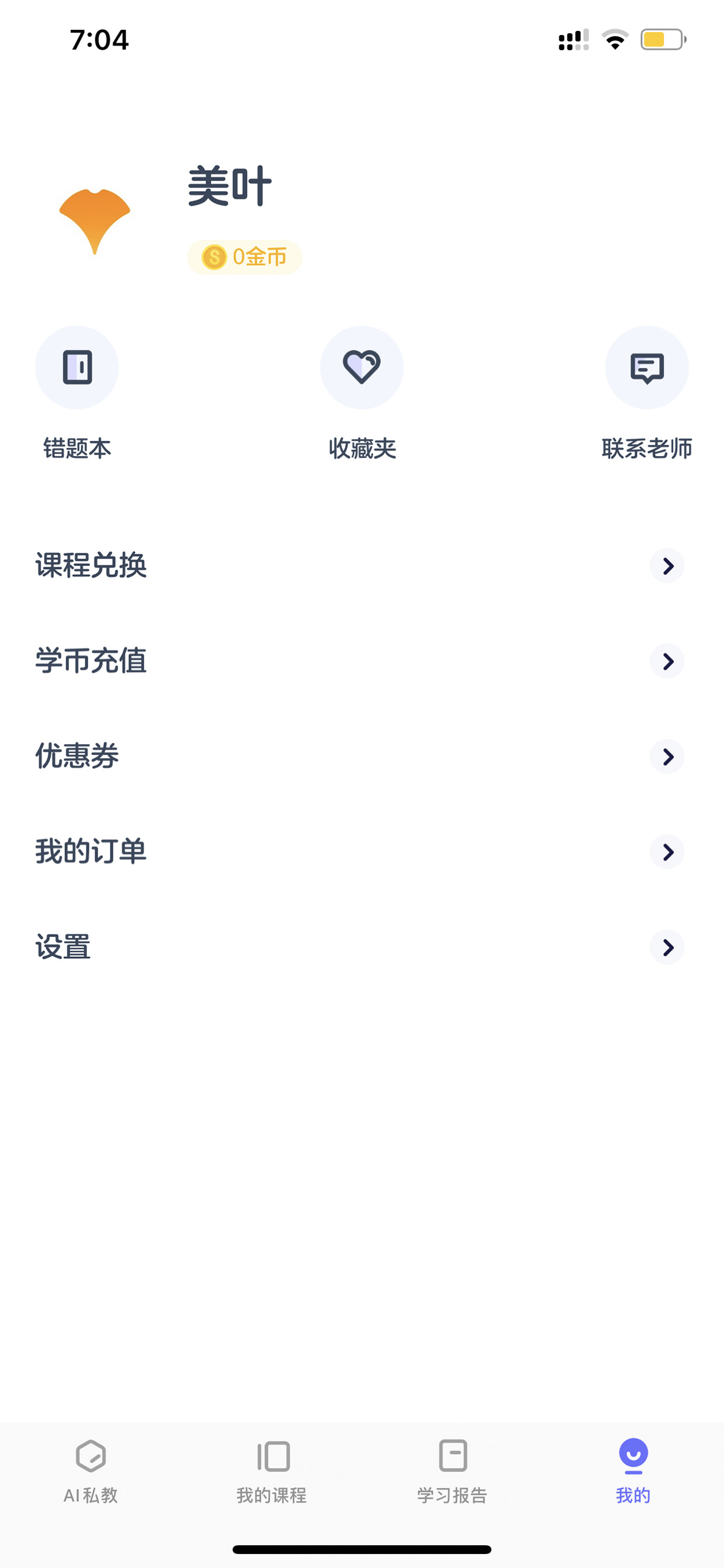The image size is (724, 1568).
Task: Open the 收藏夹 favorites
Action: (x=362, y=393)
